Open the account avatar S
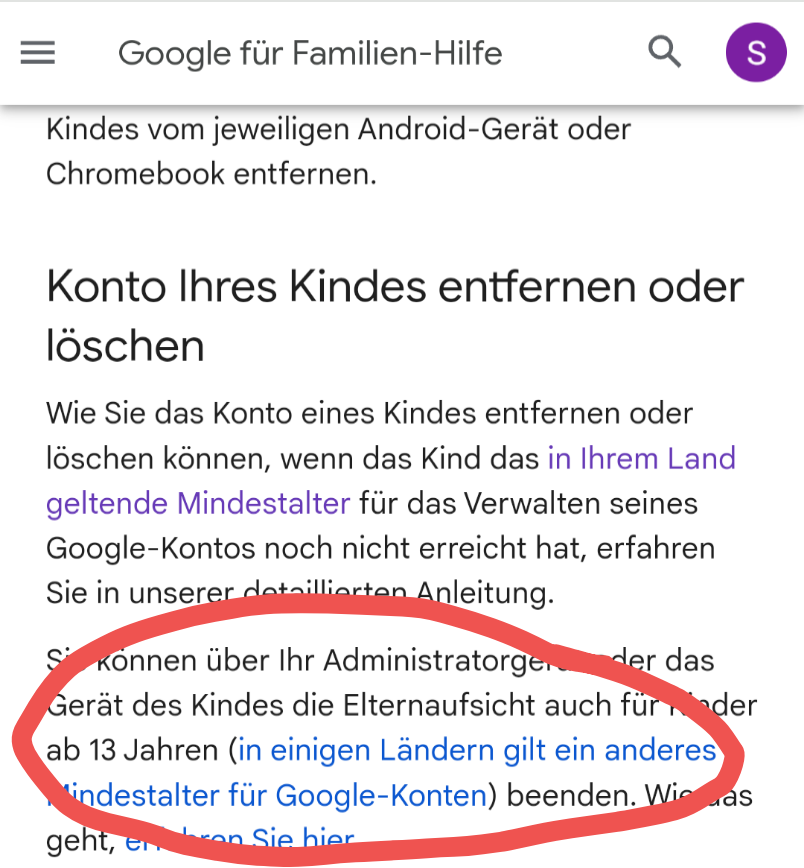Image resolution: width=804 pixels, height=868 pixels. point(755,52)
